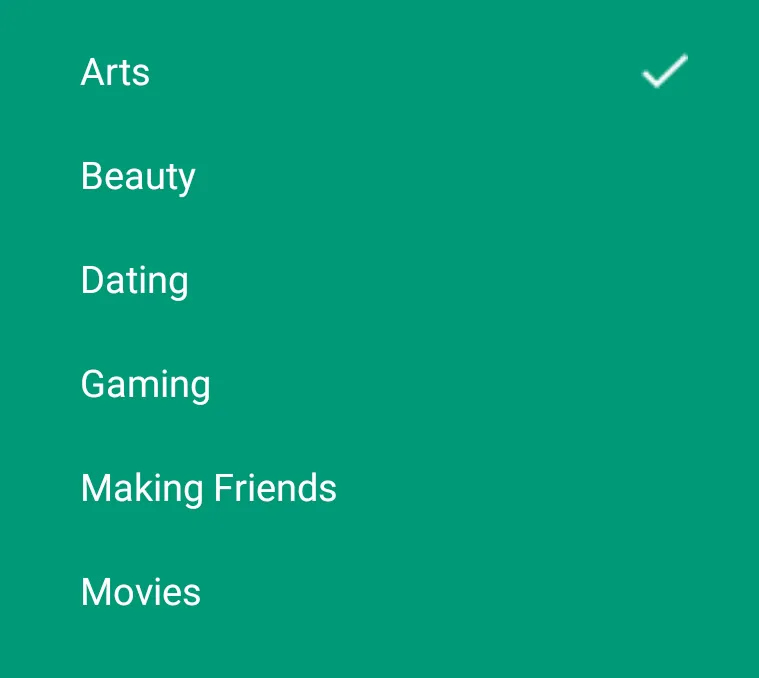Choose Dating from the list

(x=134, y=280)
